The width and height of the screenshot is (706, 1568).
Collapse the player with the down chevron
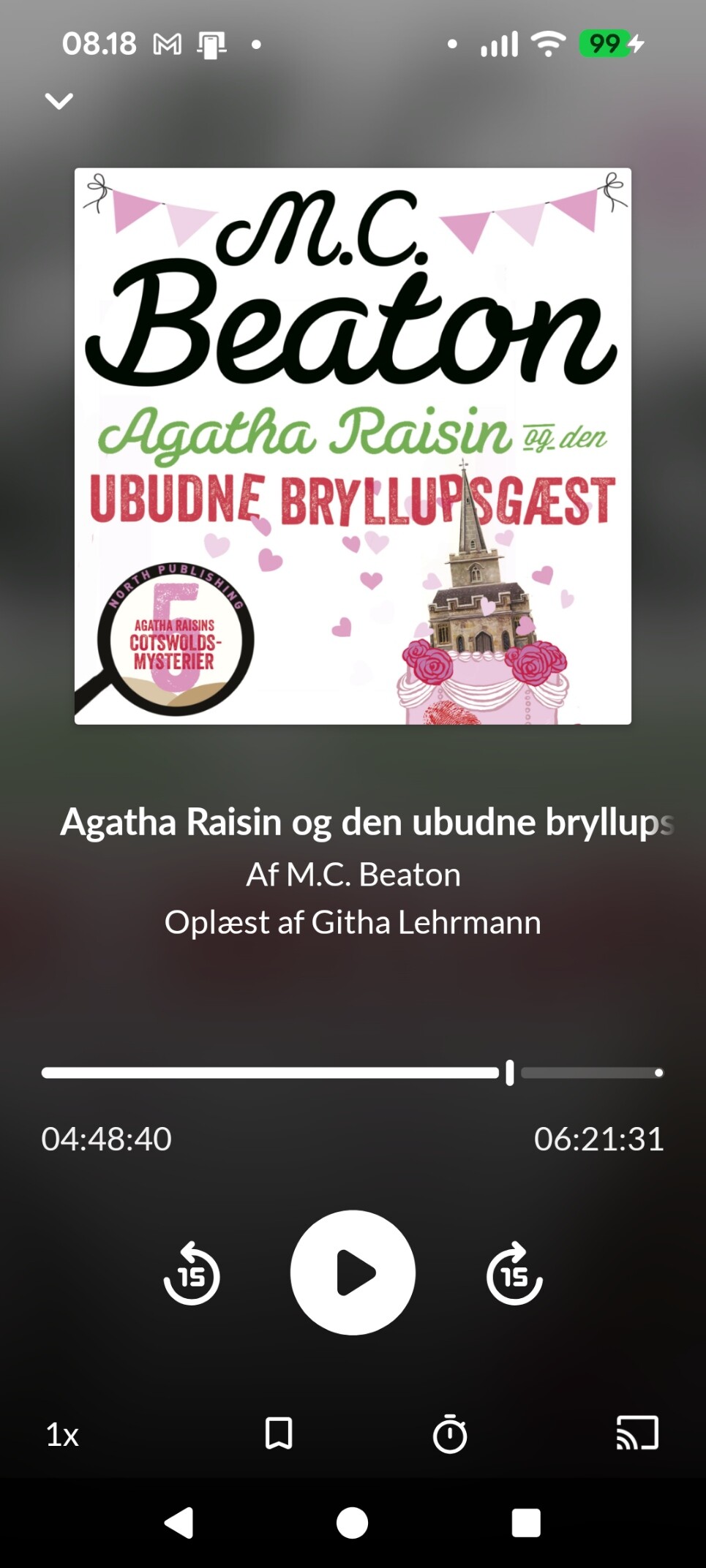click(59, 100)
